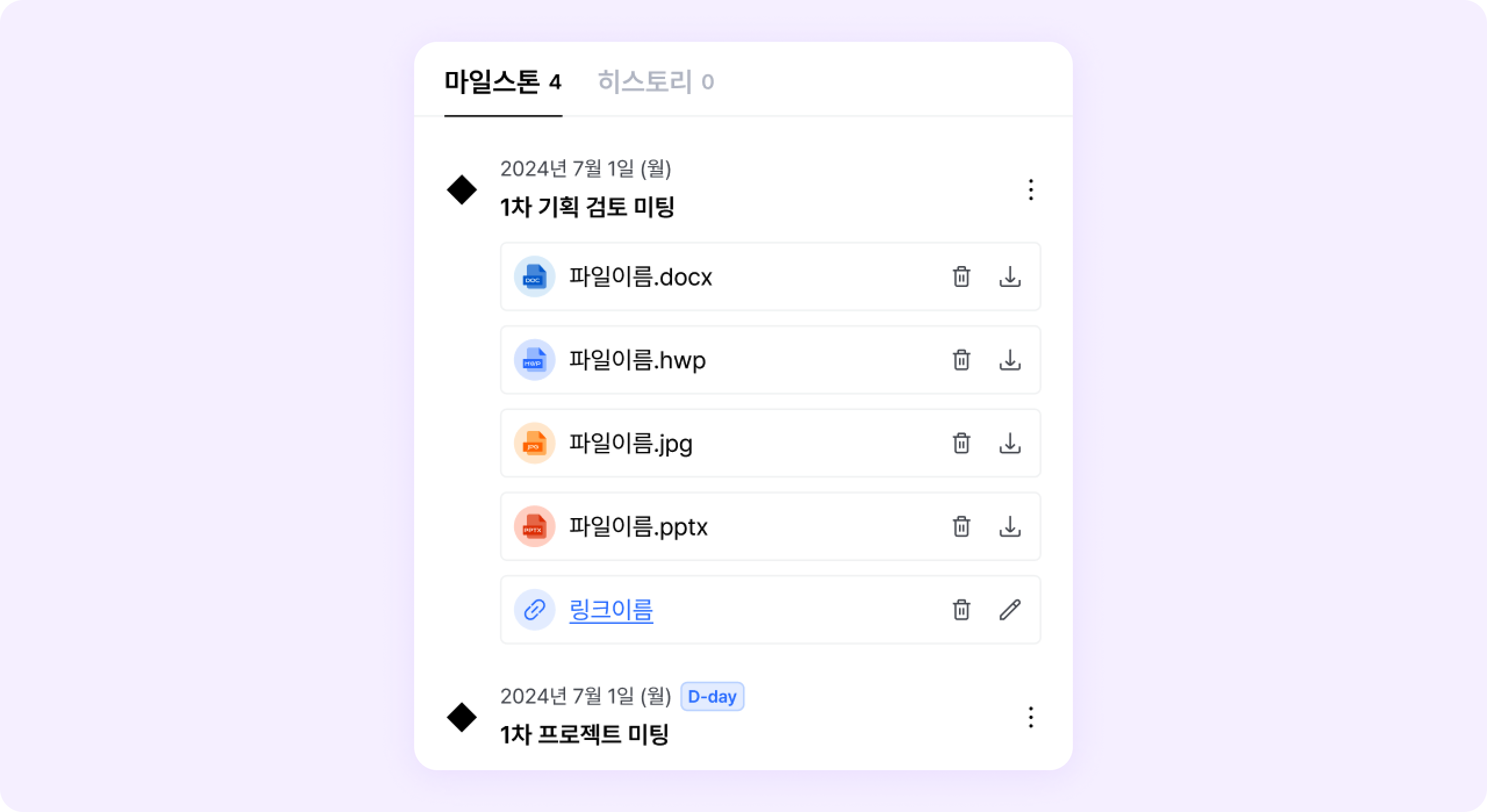Select the 마일스톤 tab
Viewport: 1487px width, 812px height.
click(x=502, y=82)
